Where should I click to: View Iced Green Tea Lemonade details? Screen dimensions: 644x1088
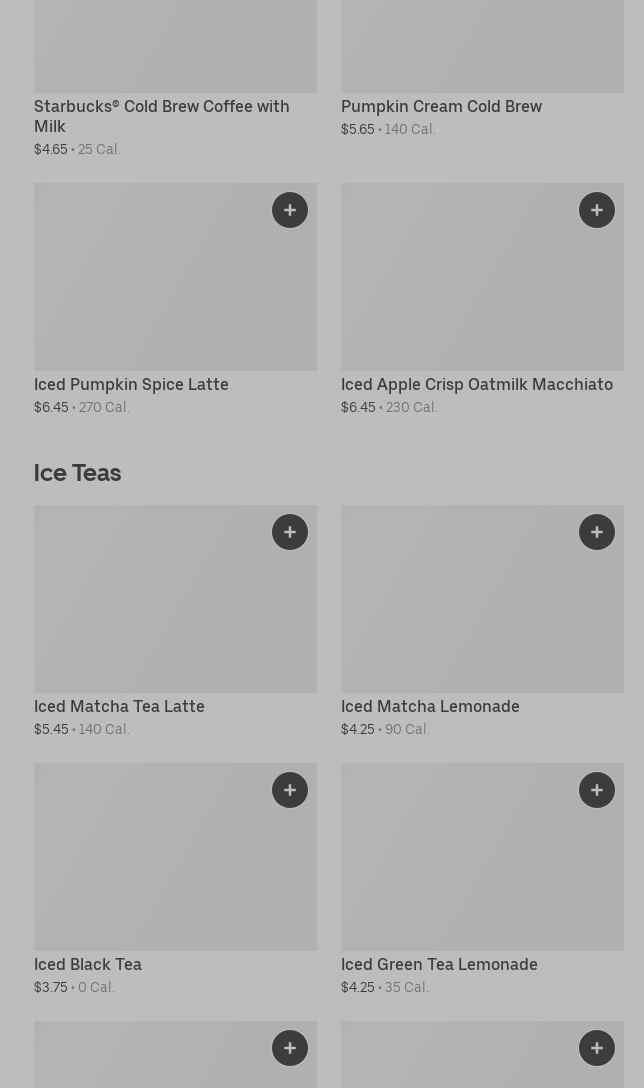[x=439, y=964]
